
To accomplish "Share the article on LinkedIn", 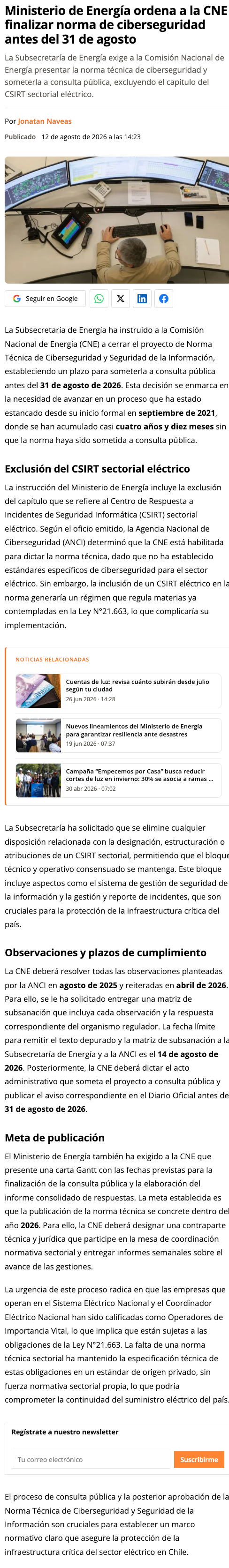I will pos(142,299).
